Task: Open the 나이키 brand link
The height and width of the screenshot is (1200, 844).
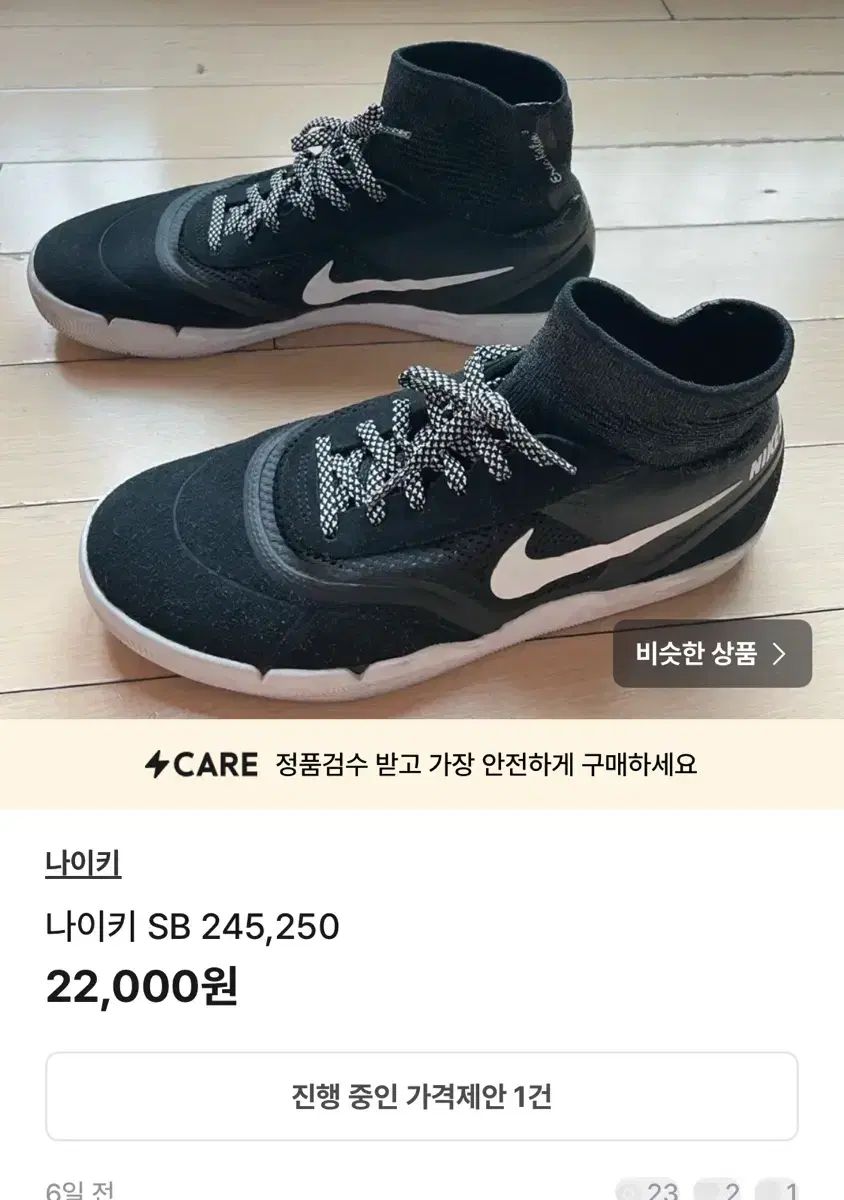Action: (x=83, y=863)
